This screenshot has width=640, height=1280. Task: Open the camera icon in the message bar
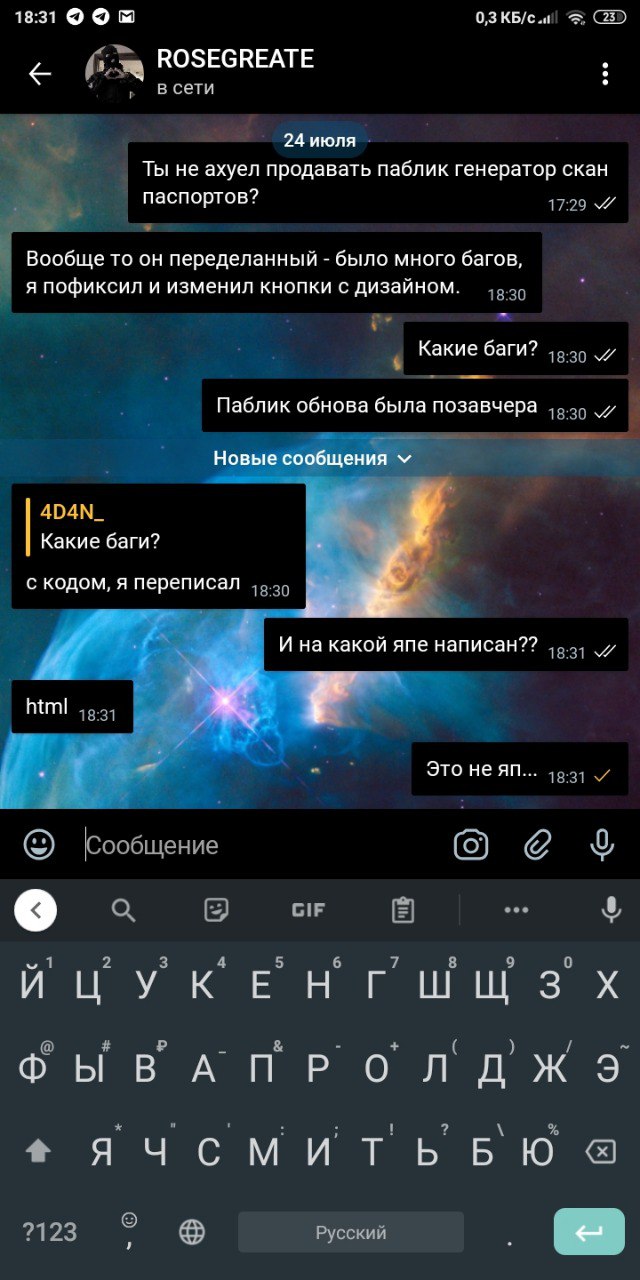(x=471, y=845)
